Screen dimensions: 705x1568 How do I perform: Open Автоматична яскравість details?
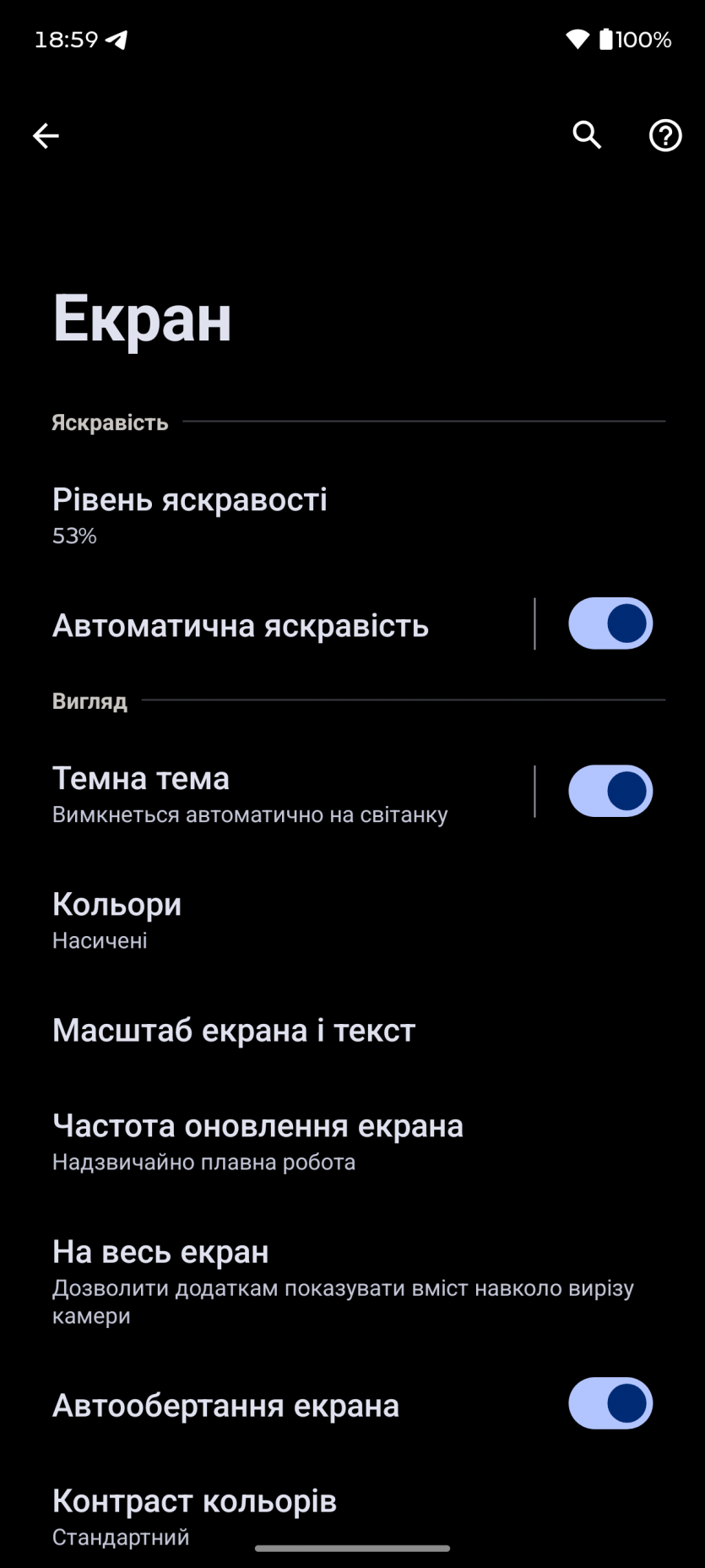pyautogui.click(x=241, y=626)
